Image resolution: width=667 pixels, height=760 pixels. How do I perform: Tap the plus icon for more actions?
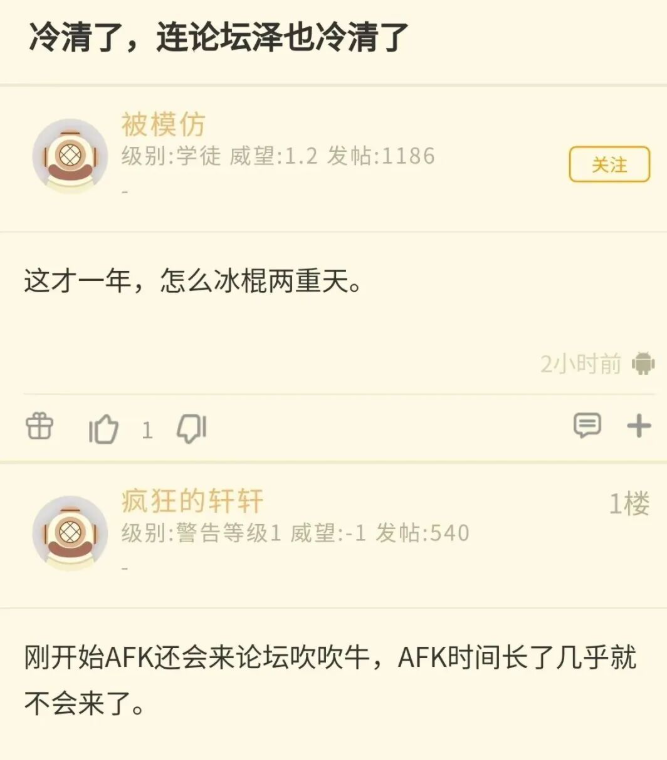pyautogui.click(x=638, y=426)
